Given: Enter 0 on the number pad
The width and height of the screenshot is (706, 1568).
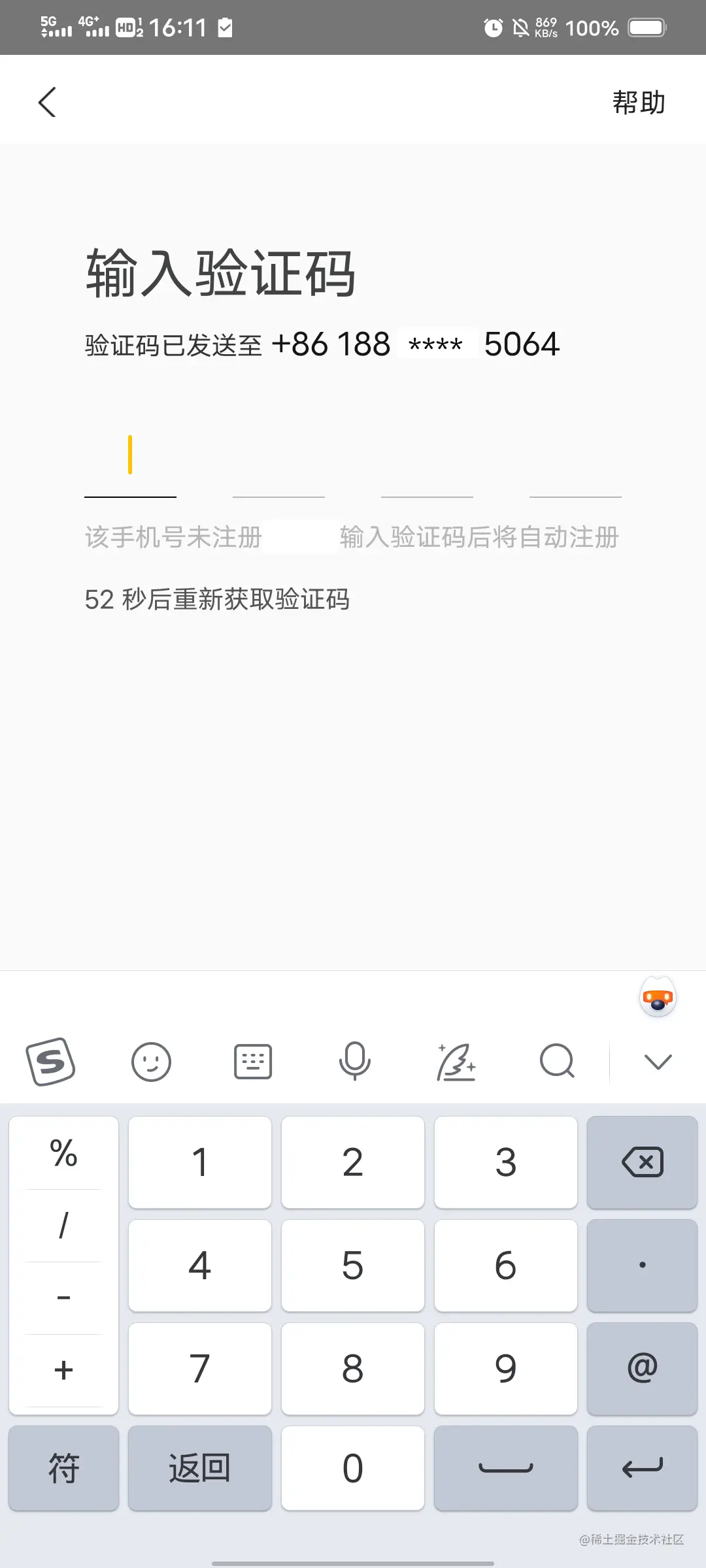Looking at the screenshot, I should [353, 1468].
